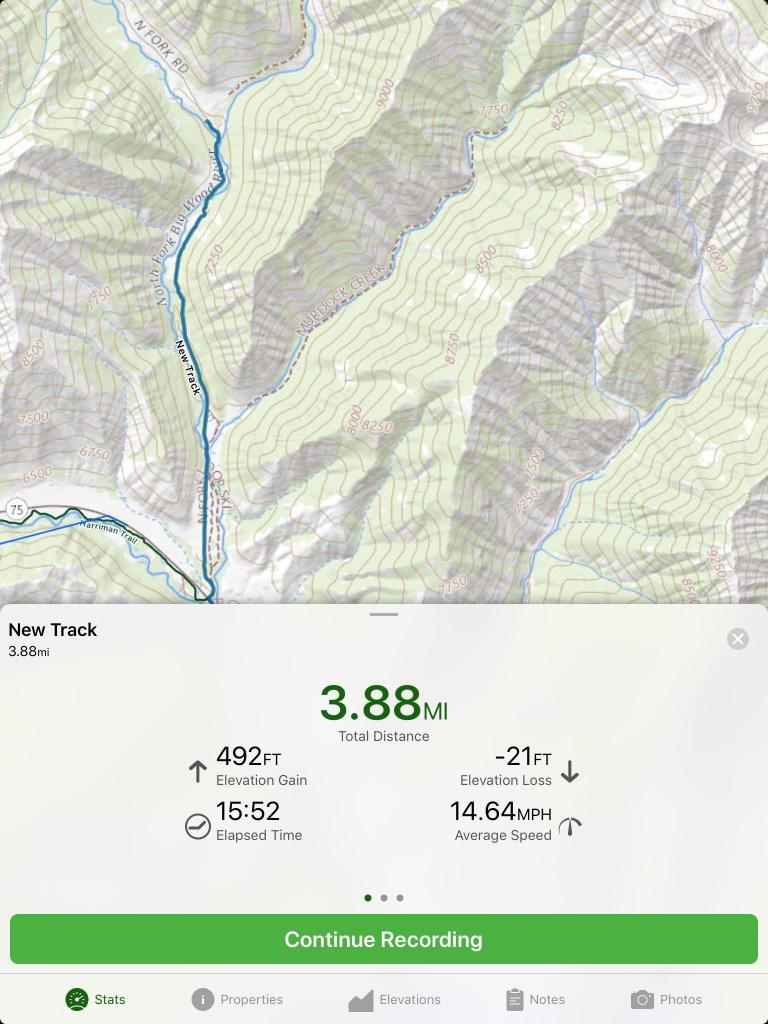This screenshot has height=1024, width=768.
Task: Switch to the Properties tab
Action: click(237, 999)
